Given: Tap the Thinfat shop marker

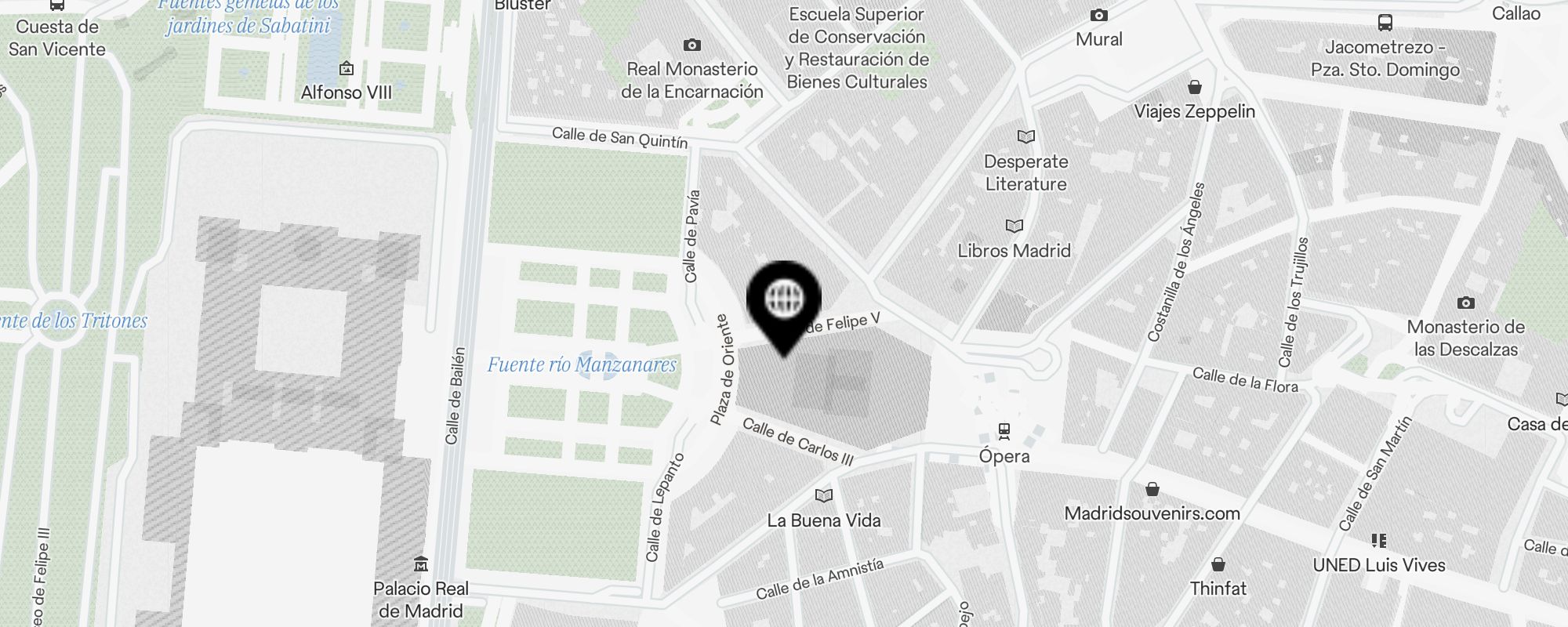Looking at the screenshot, I should (1218, 565).
